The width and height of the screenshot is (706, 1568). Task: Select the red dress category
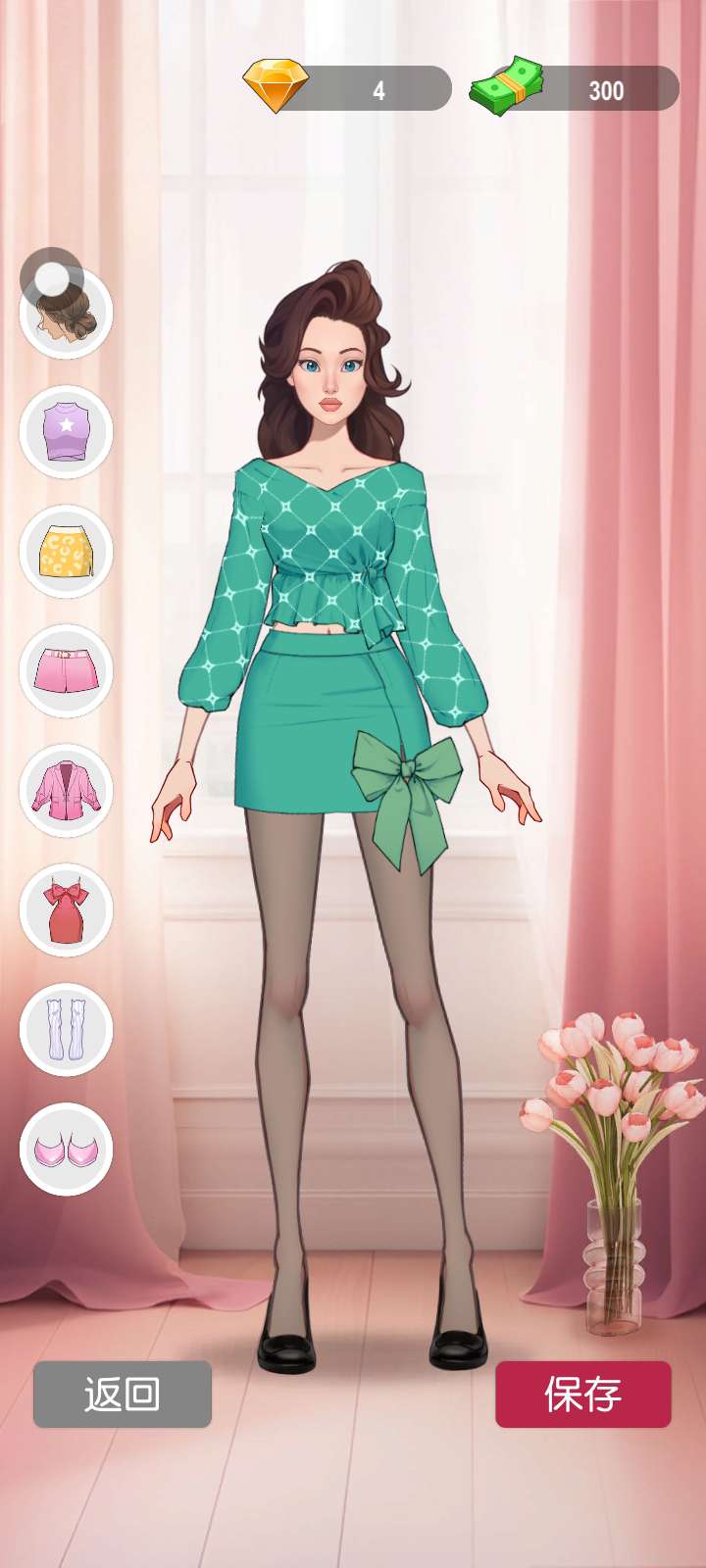tap(66, 910)
